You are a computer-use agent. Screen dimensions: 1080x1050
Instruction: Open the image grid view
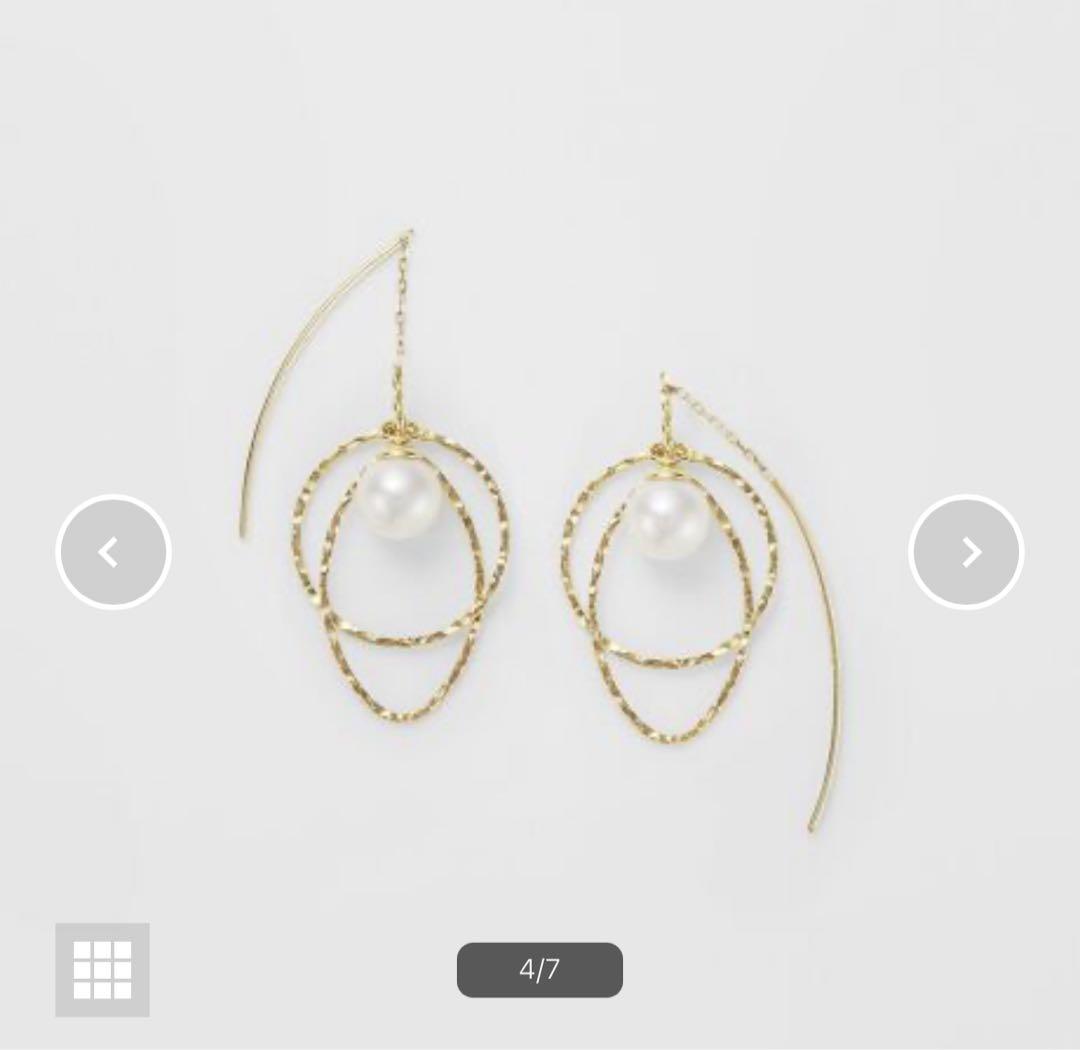tap(102, 969)
